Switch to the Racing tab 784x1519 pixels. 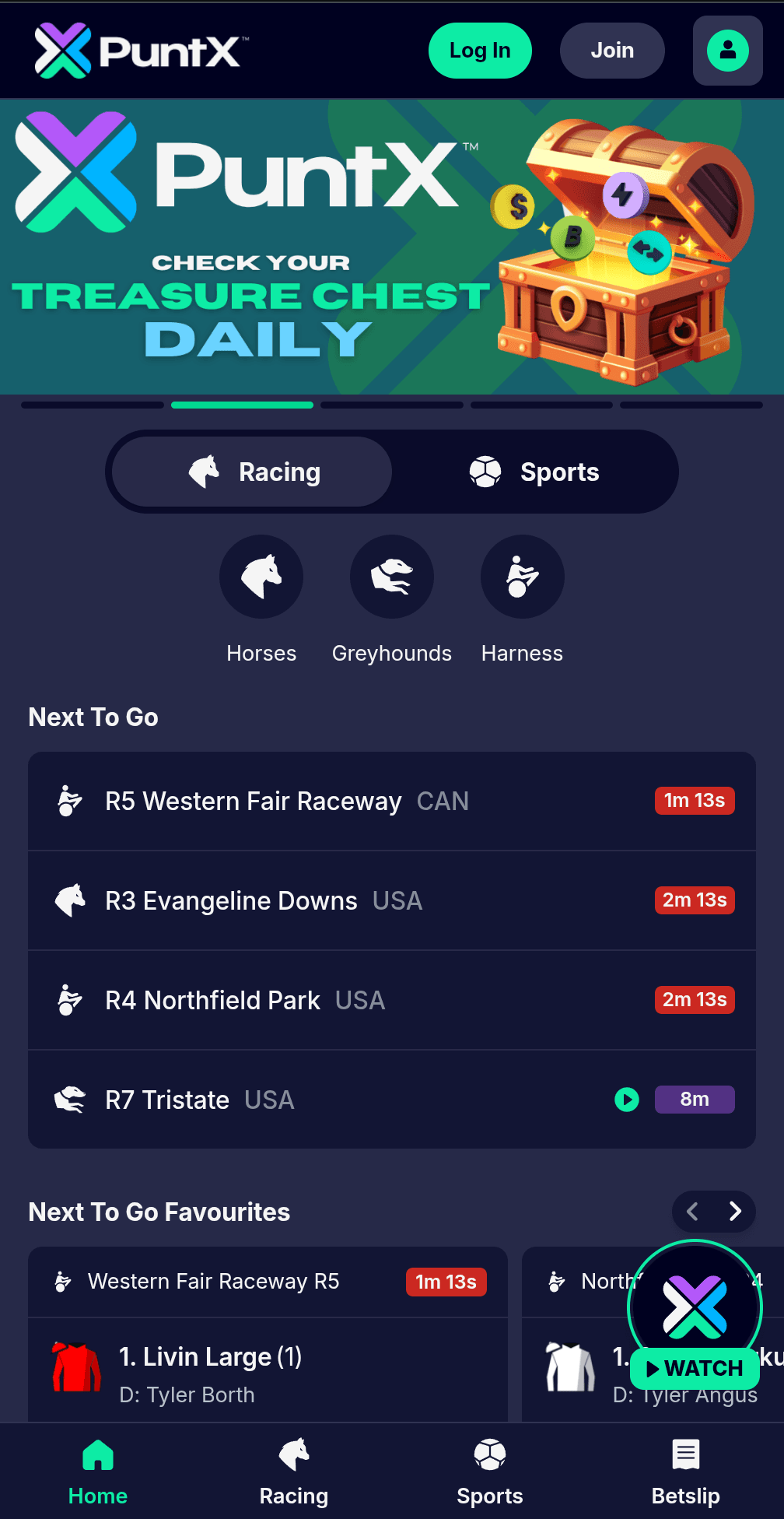click(250, 472)
